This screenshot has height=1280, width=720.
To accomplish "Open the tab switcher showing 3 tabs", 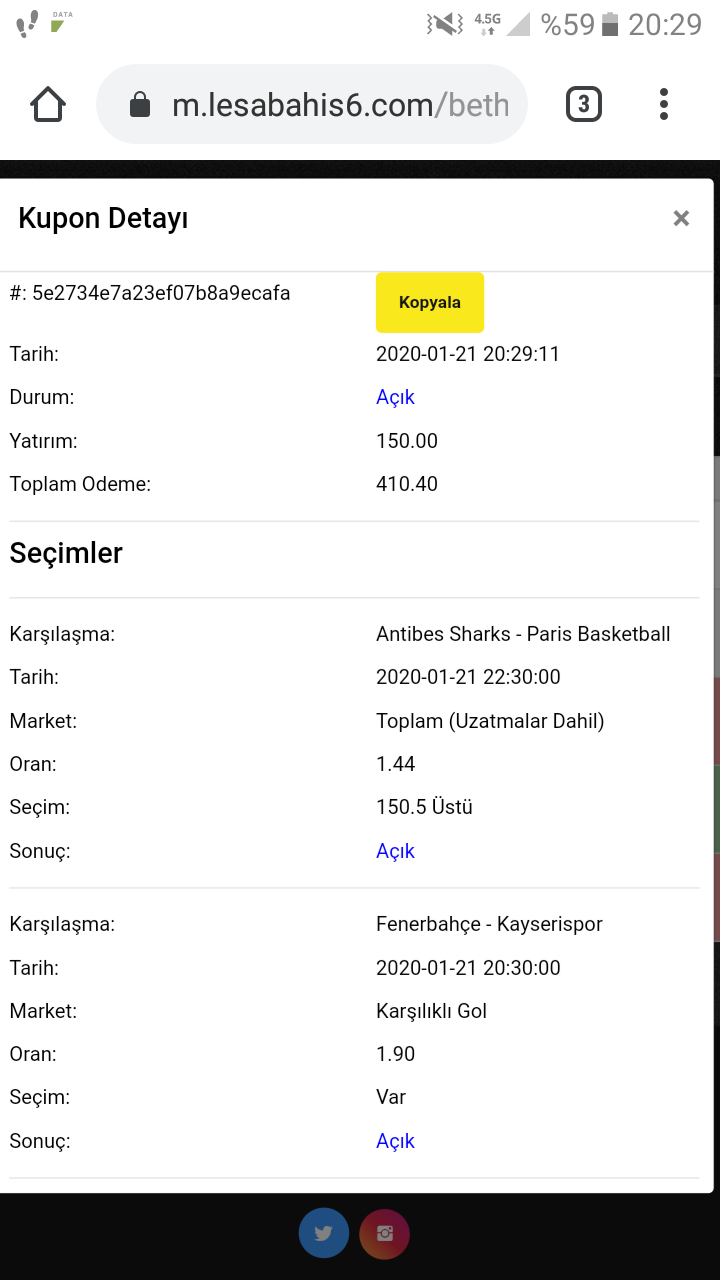I will pos(584,104).
